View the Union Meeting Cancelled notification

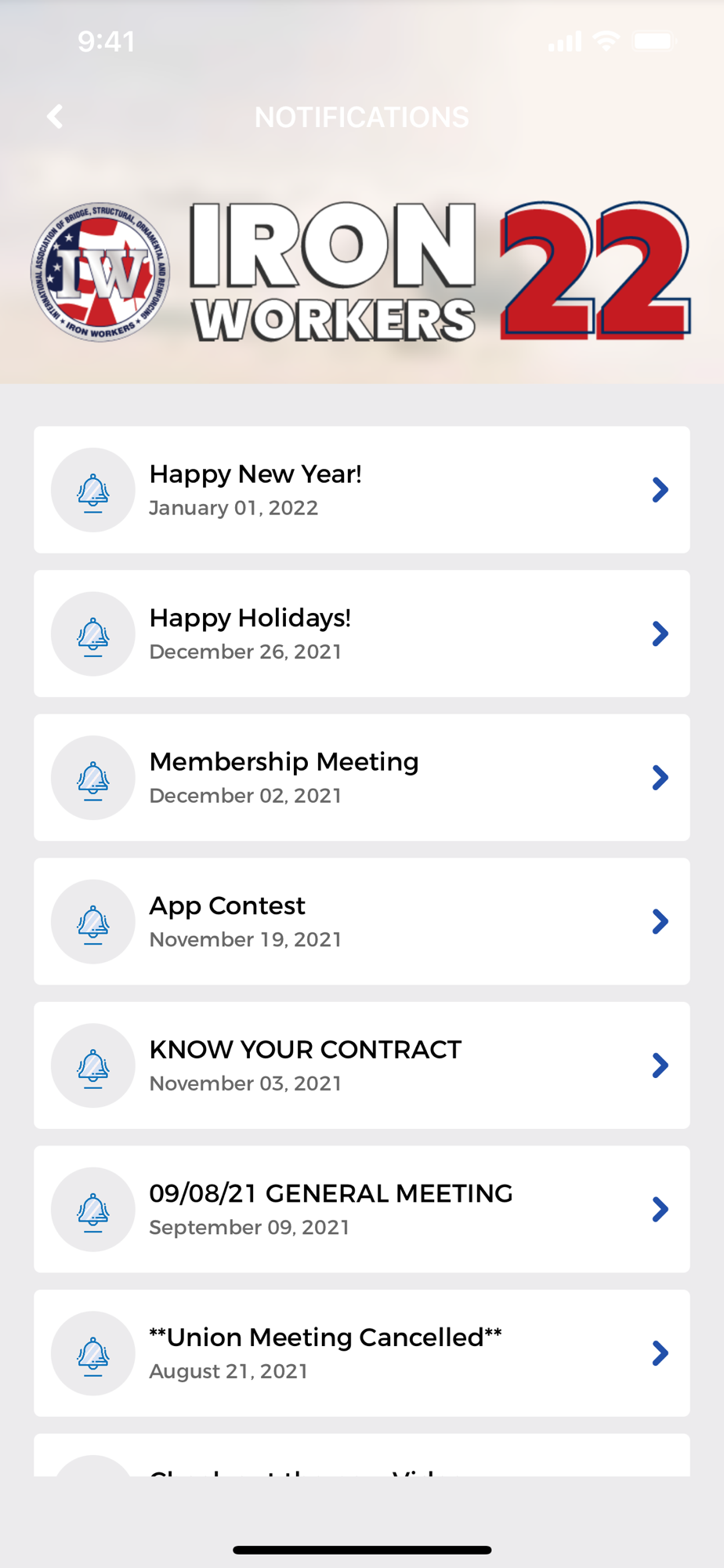[362, 1353]
